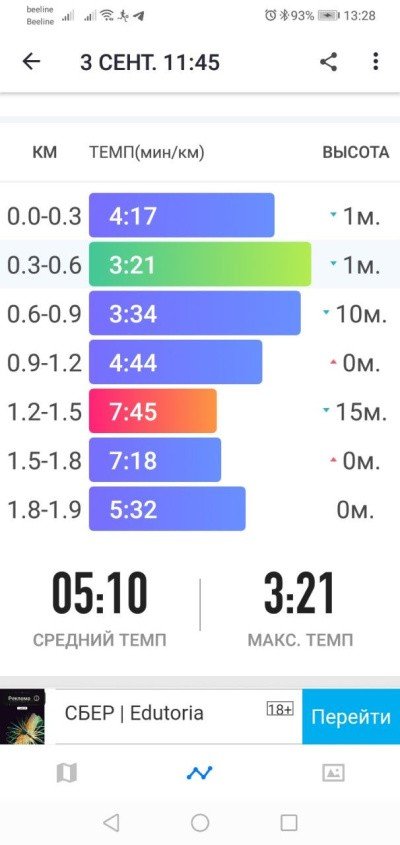Viewport: 400px width, 845px height.
Task: Select the 1.2-1.5 km split with 7:45 pace
Action: pyautogui.click(x=200, y=411)
